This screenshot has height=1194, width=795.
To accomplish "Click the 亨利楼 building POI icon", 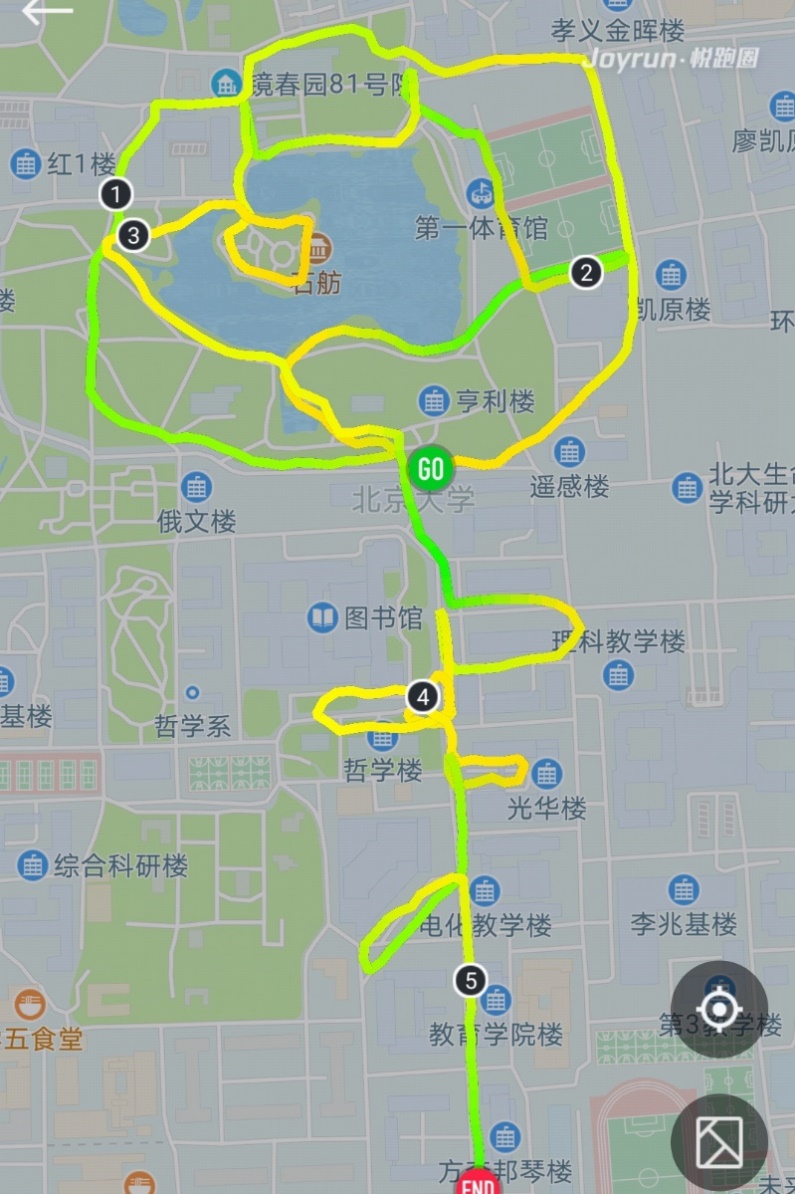I will click(x=434, y=400).
